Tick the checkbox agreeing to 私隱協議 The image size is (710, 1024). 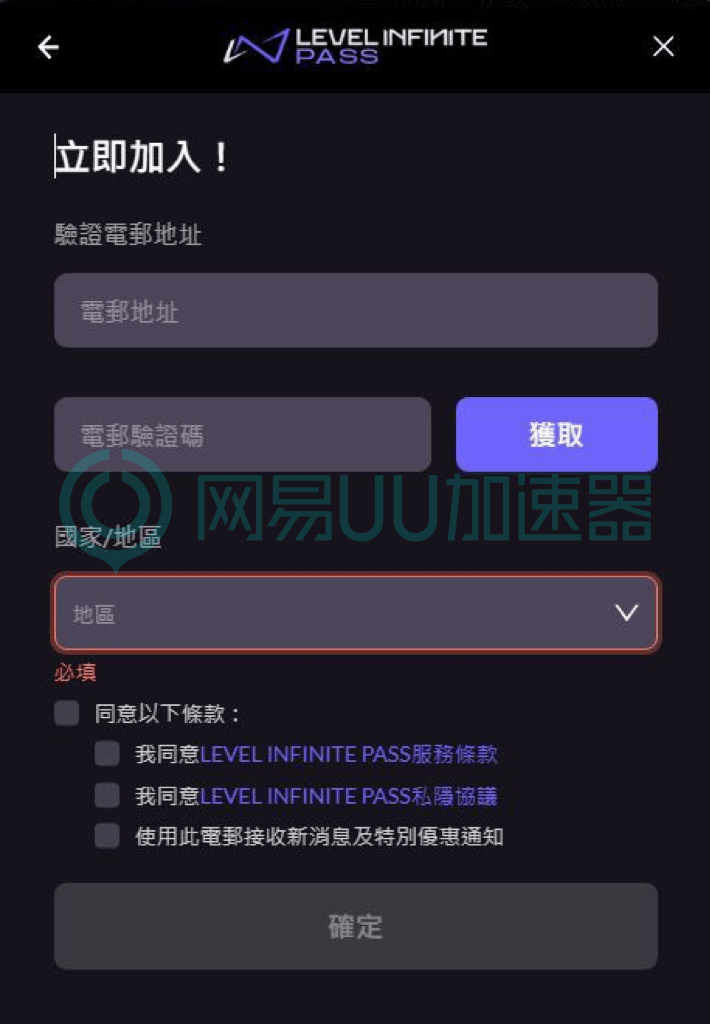(107, 796)
